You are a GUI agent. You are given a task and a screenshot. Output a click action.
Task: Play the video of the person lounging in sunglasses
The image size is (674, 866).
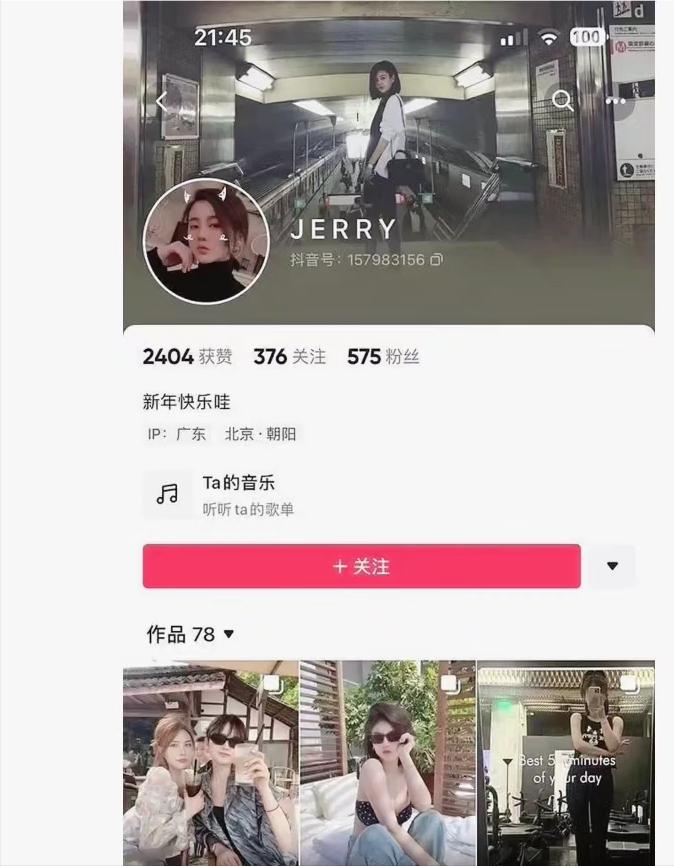click(388, 763)
